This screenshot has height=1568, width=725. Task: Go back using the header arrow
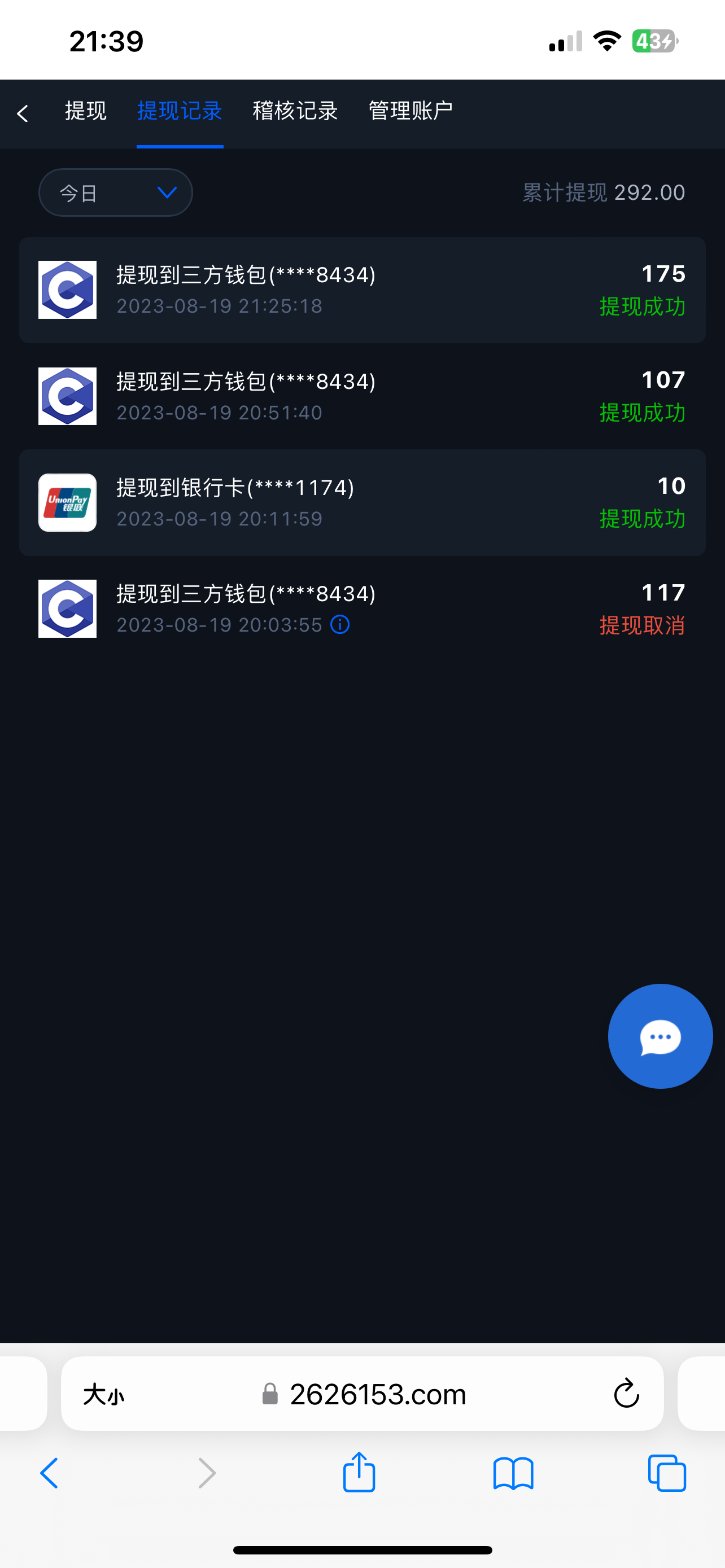pyautogui.click(x=23, y=113)
